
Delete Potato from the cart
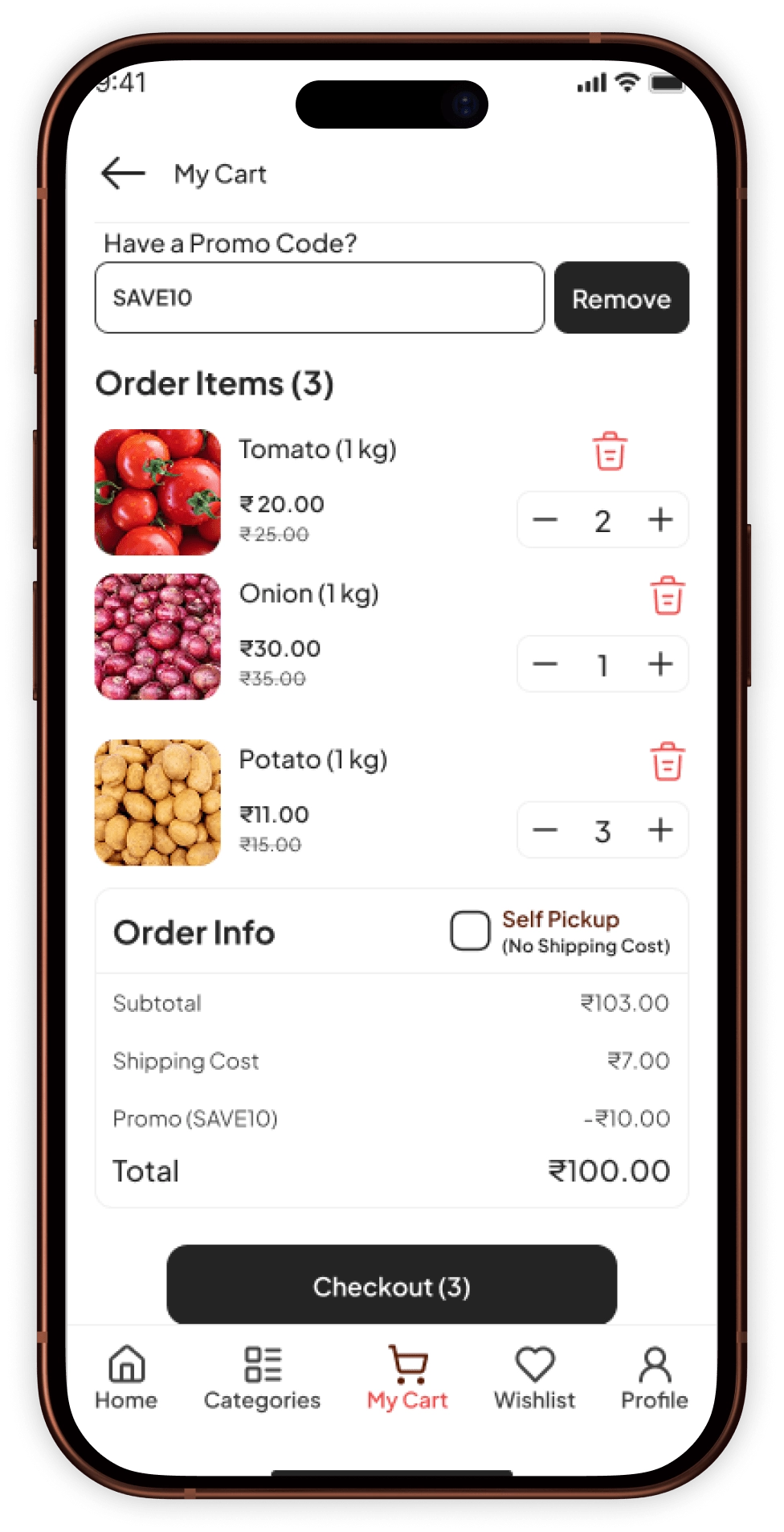[667, 761]
